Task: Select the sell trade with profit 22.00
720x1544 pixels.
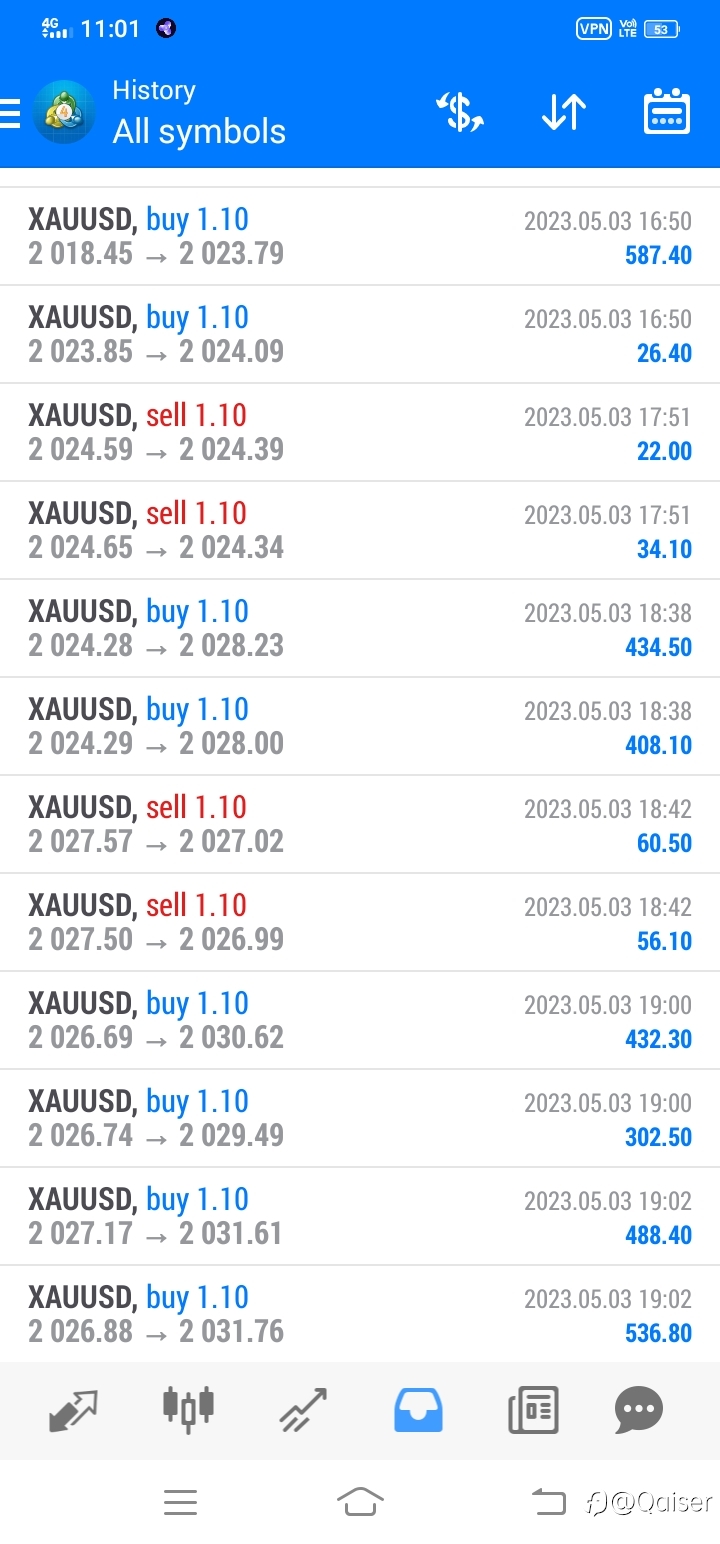Action: tap(360, 433)
